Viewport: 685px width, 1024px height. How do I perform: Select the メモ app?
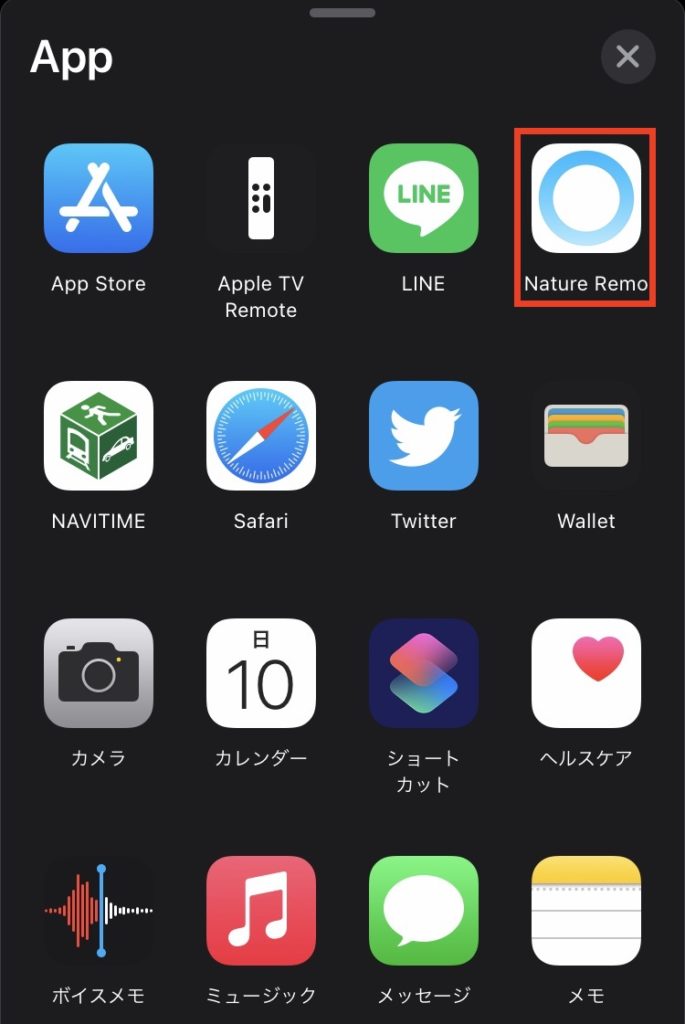(586, 910)
